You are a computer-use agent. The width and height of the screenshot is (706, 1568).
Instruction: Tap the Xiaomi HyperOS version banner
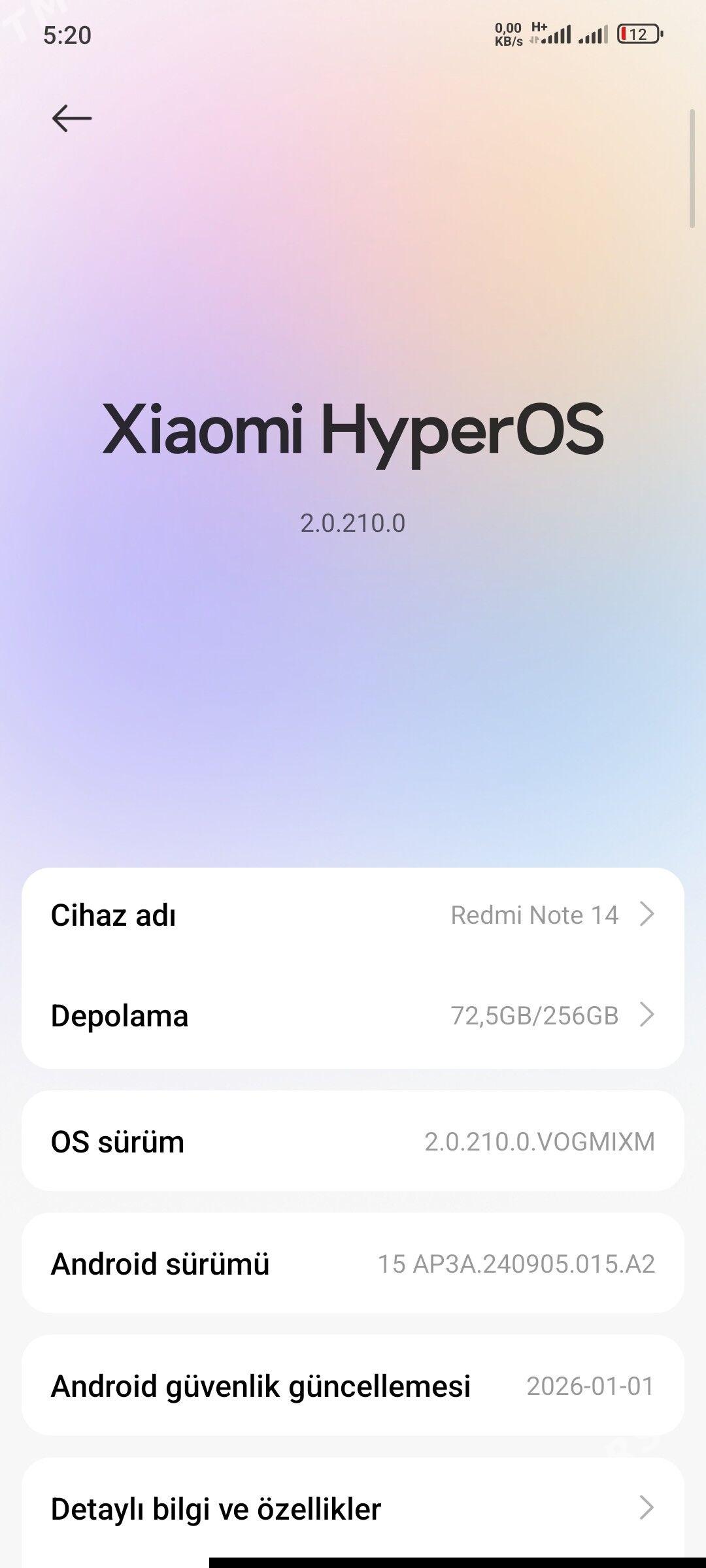click(353, 457)
